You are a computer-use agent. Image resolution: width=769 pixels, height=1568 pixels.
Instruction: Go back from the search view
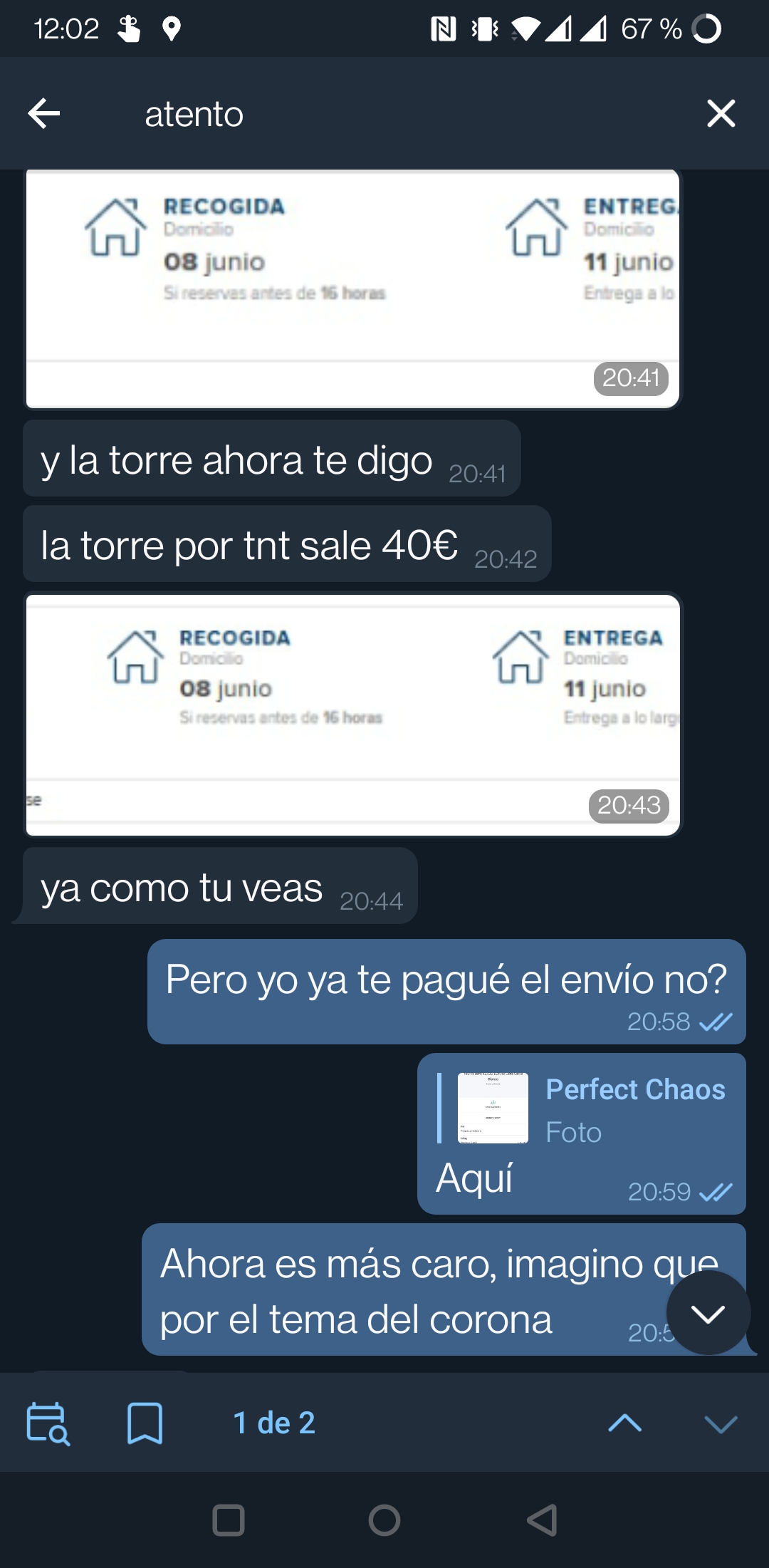tap(44, 113)
